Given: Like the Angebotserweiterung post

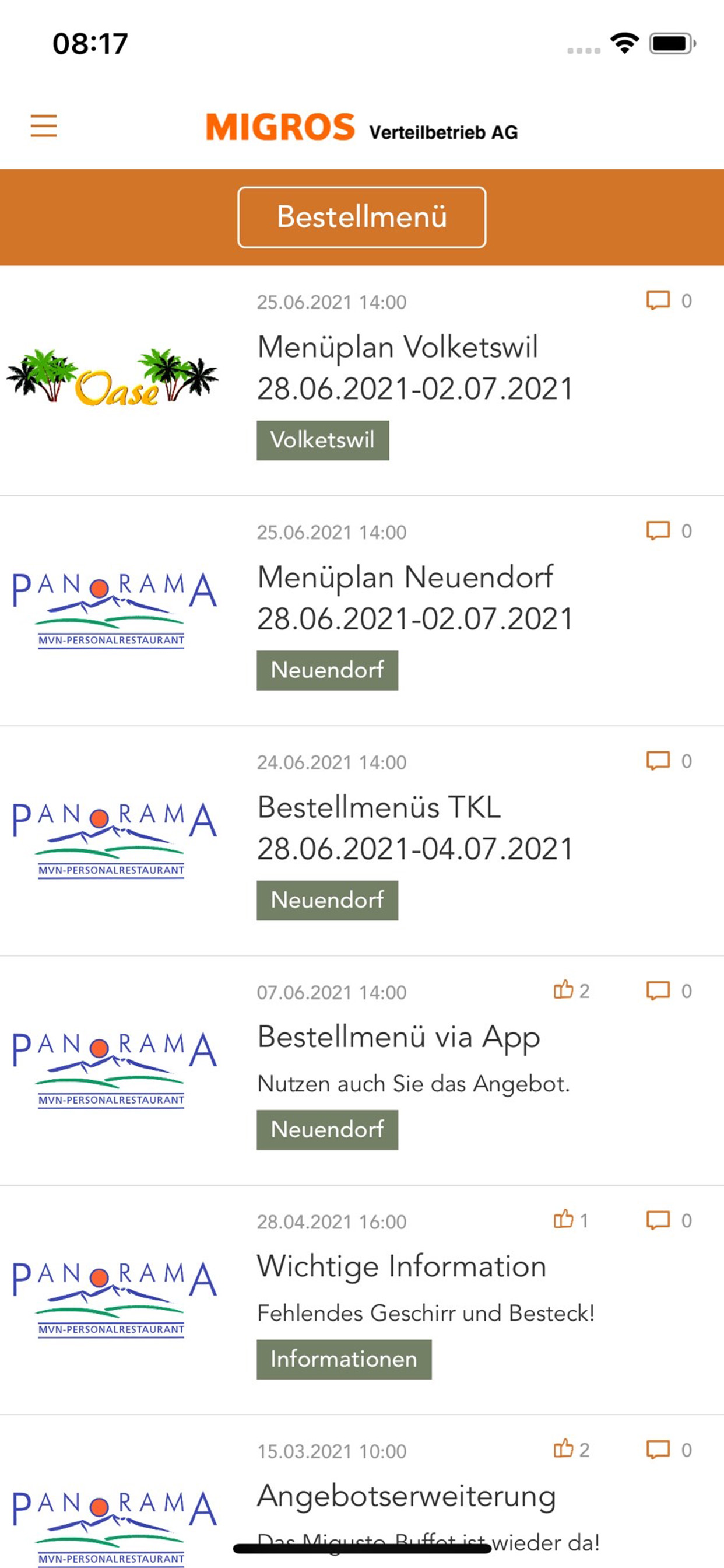Looking at the screenshot, I should pos(564,1451).
